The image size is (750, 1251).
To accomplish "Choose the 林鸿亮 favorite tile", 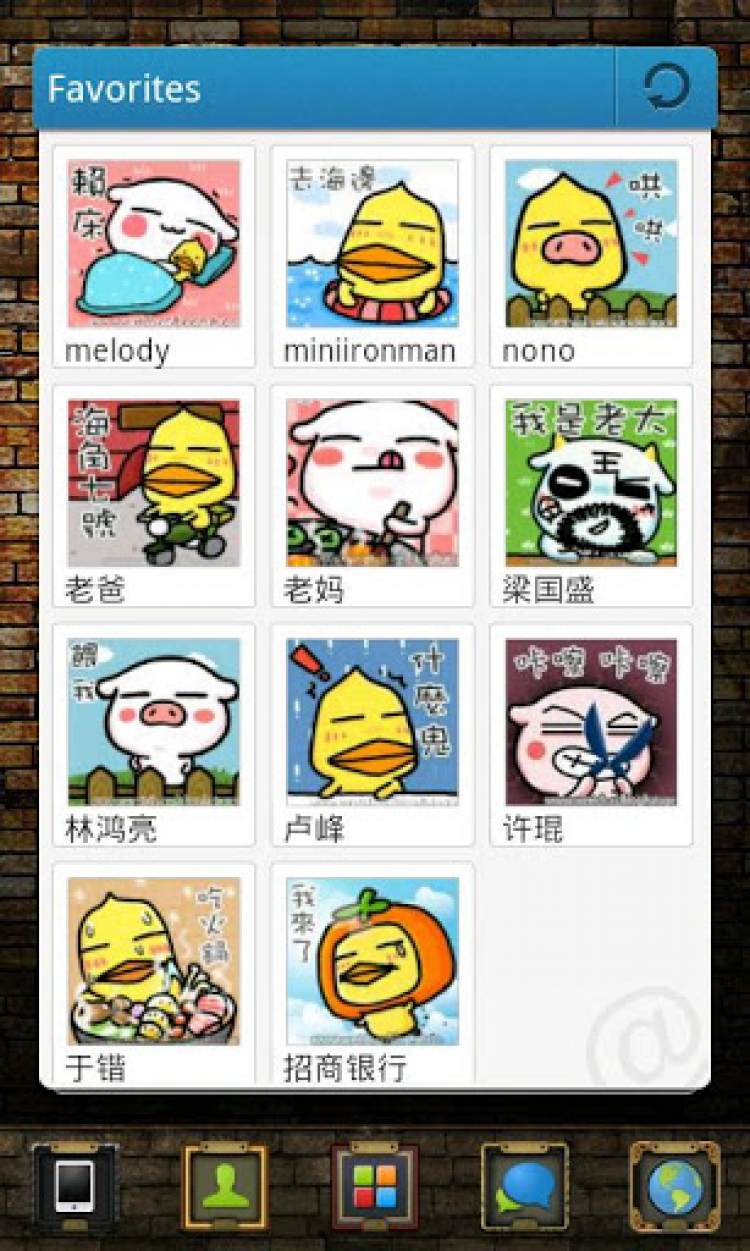I will click(153, 734).
